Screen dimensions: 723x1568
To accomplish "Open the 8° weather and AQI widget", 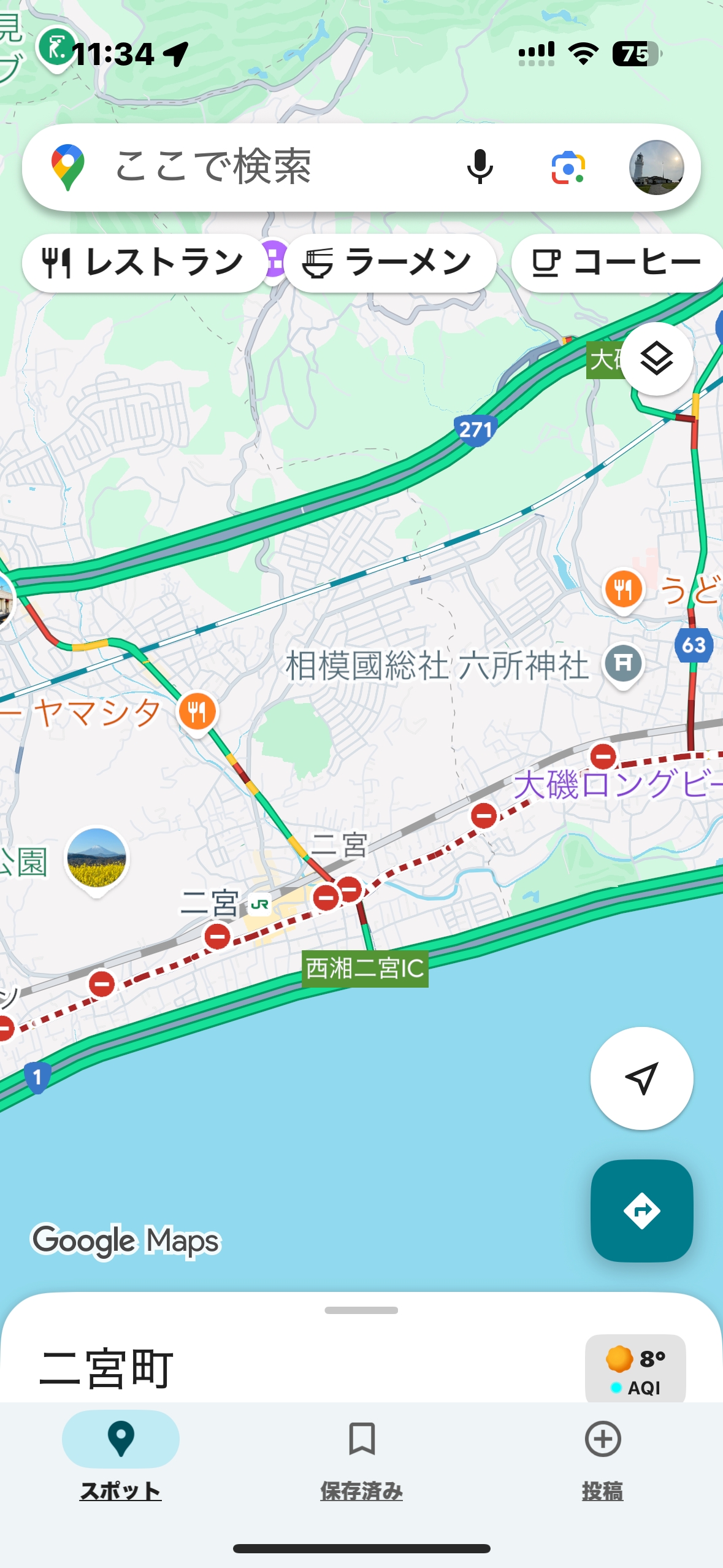I will pyautogui.click(x=635, y=1369).
